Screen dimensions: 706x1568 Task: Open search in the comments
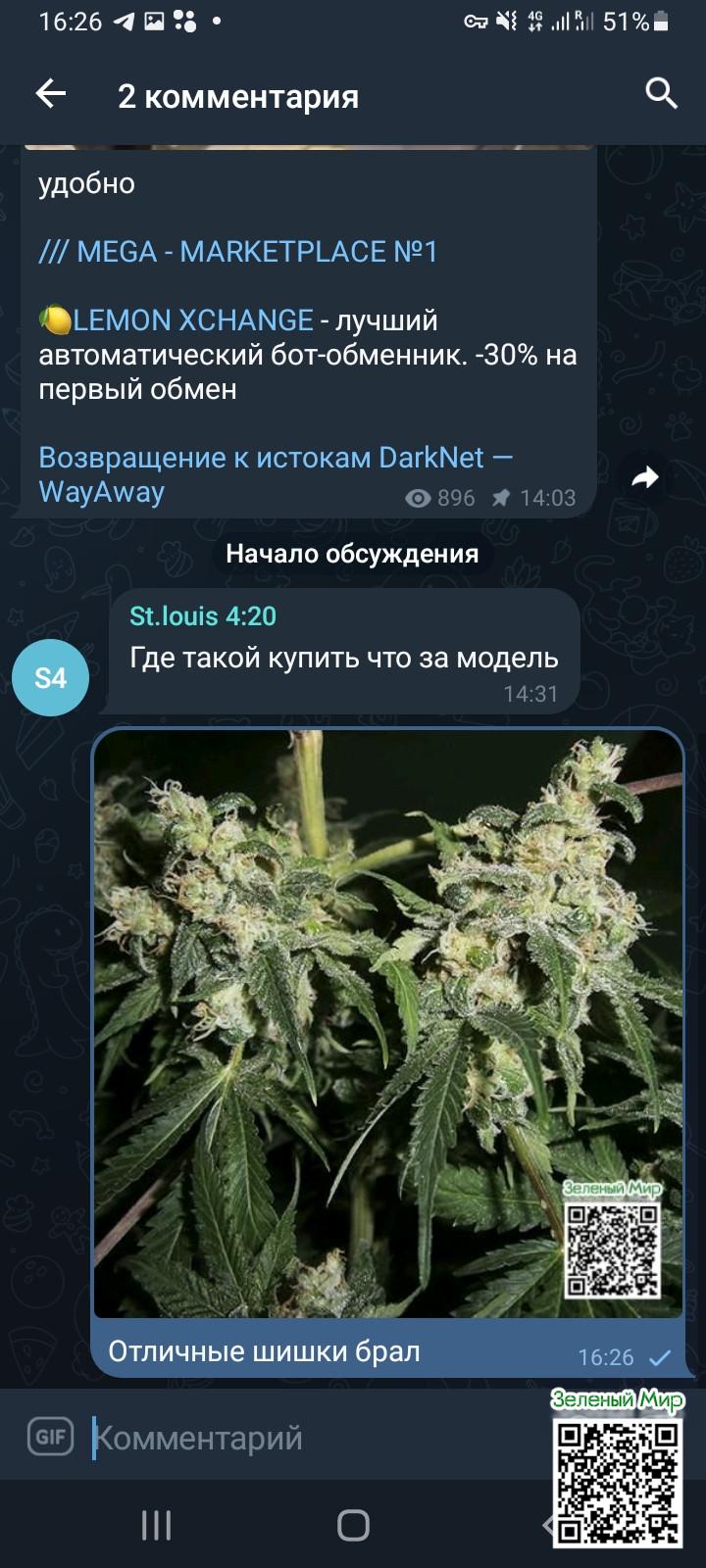662,94
